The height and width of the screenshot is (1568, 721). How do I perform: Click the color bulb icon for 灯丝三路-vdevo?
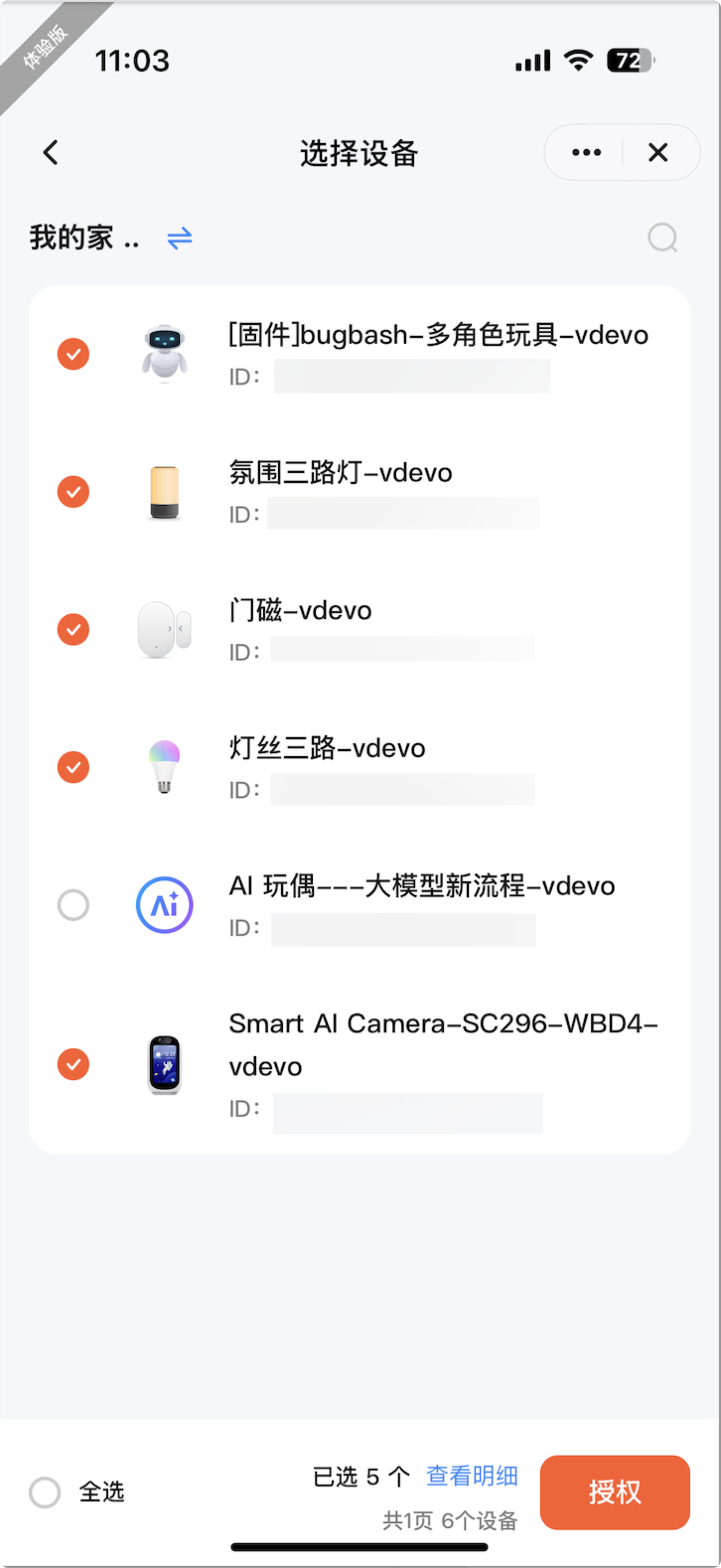[165, 768]
